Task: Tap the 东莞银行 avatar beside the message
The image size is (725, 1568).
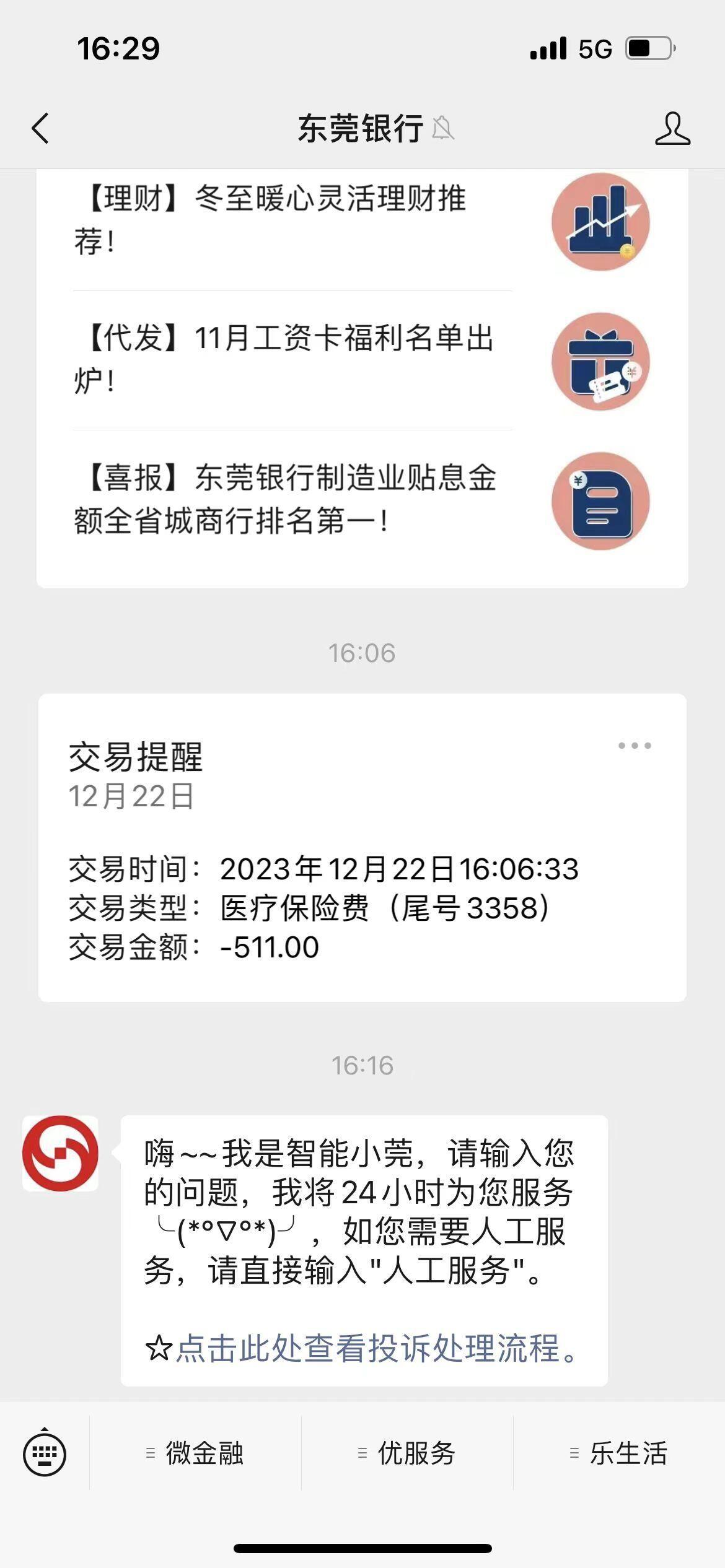Action: point(61,1153)
